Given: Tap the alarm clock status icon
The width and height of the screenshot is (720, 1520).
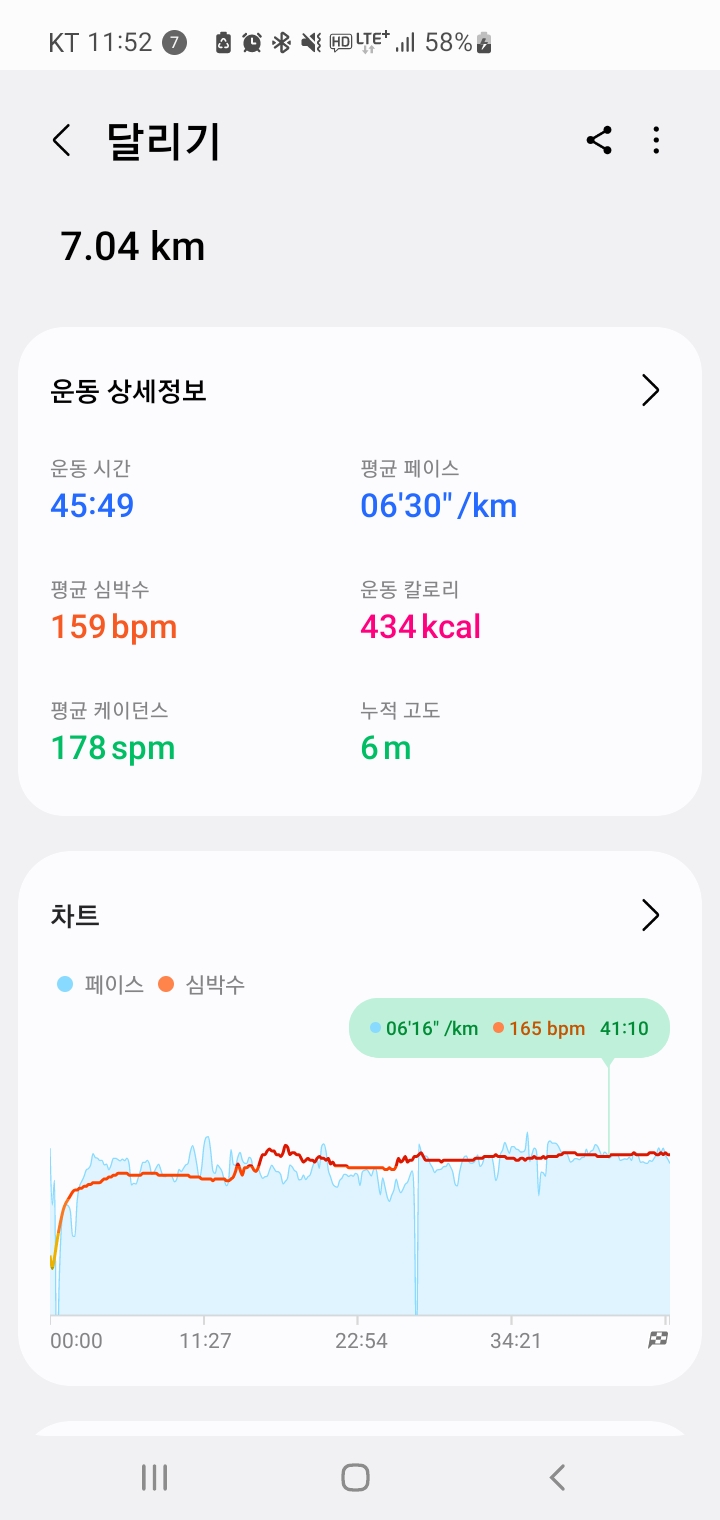Looking at the screenshot, I should [253, 42].
